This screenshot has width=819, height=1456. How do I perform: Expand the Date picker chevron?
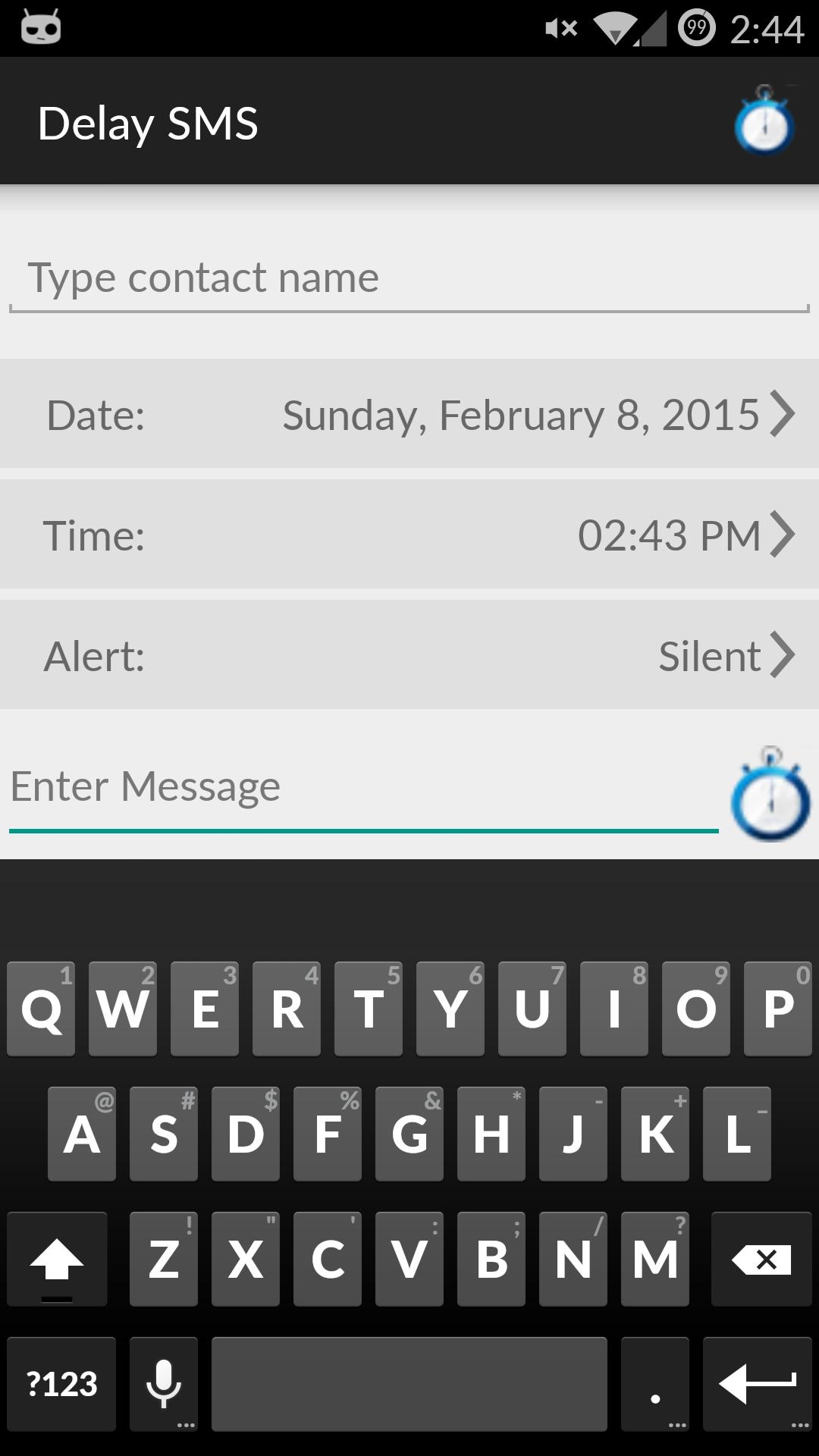[782, 414]
